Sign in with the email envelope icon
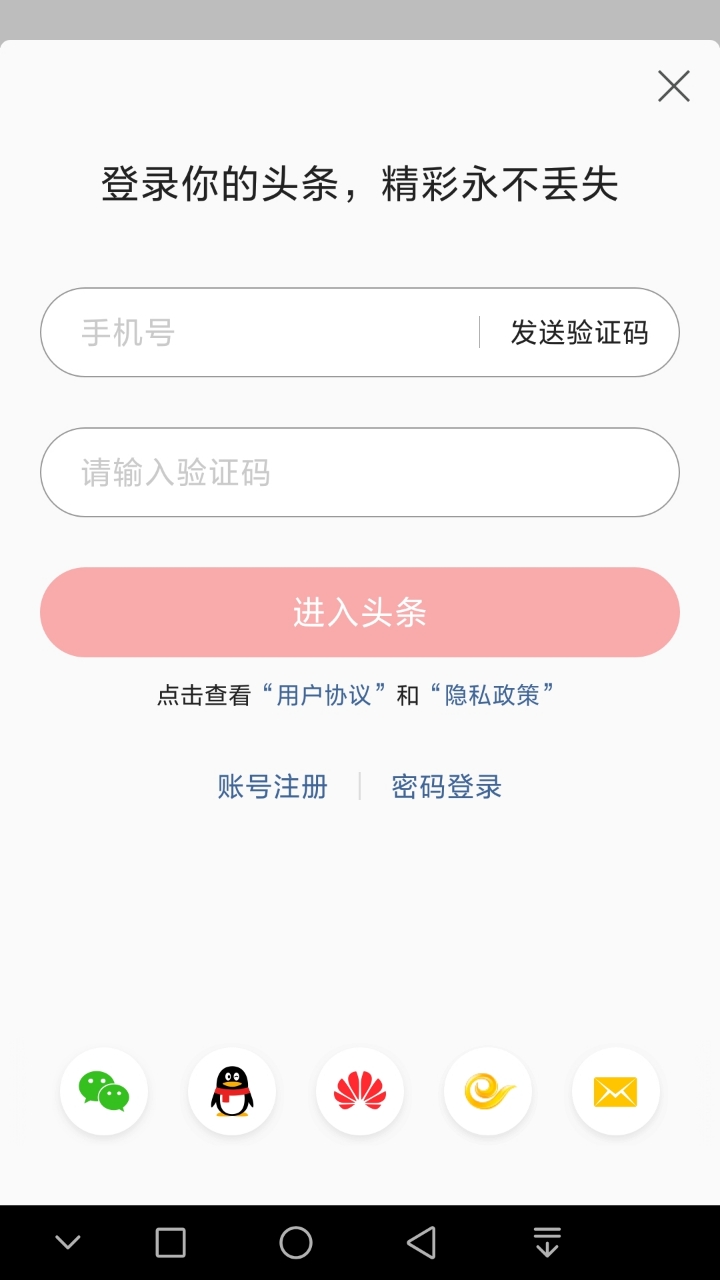Image resolution: width=720 pixels, height=1280 pixels. [616, 1091]
